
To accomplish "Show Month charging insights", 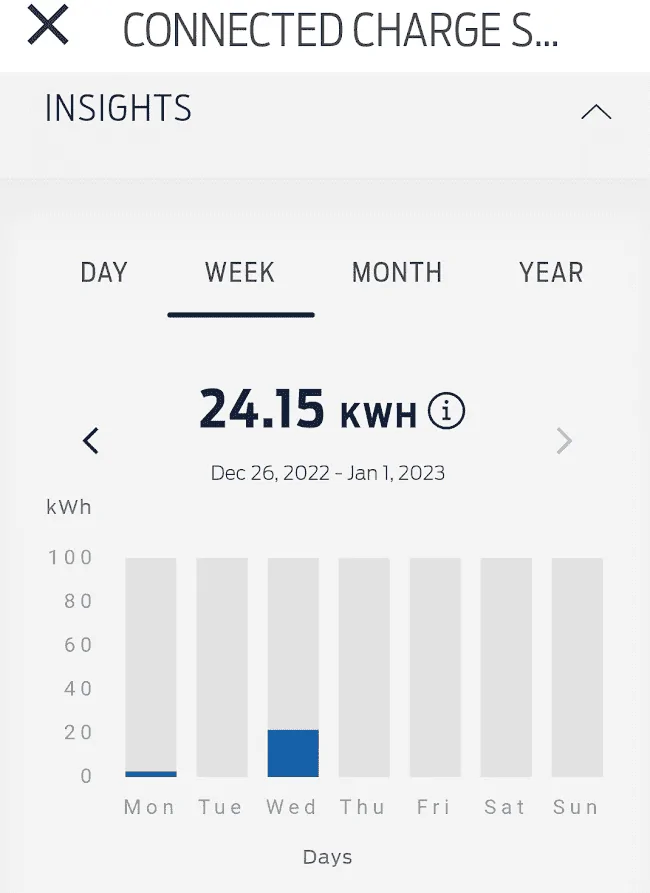I will (x=396, y=273).
